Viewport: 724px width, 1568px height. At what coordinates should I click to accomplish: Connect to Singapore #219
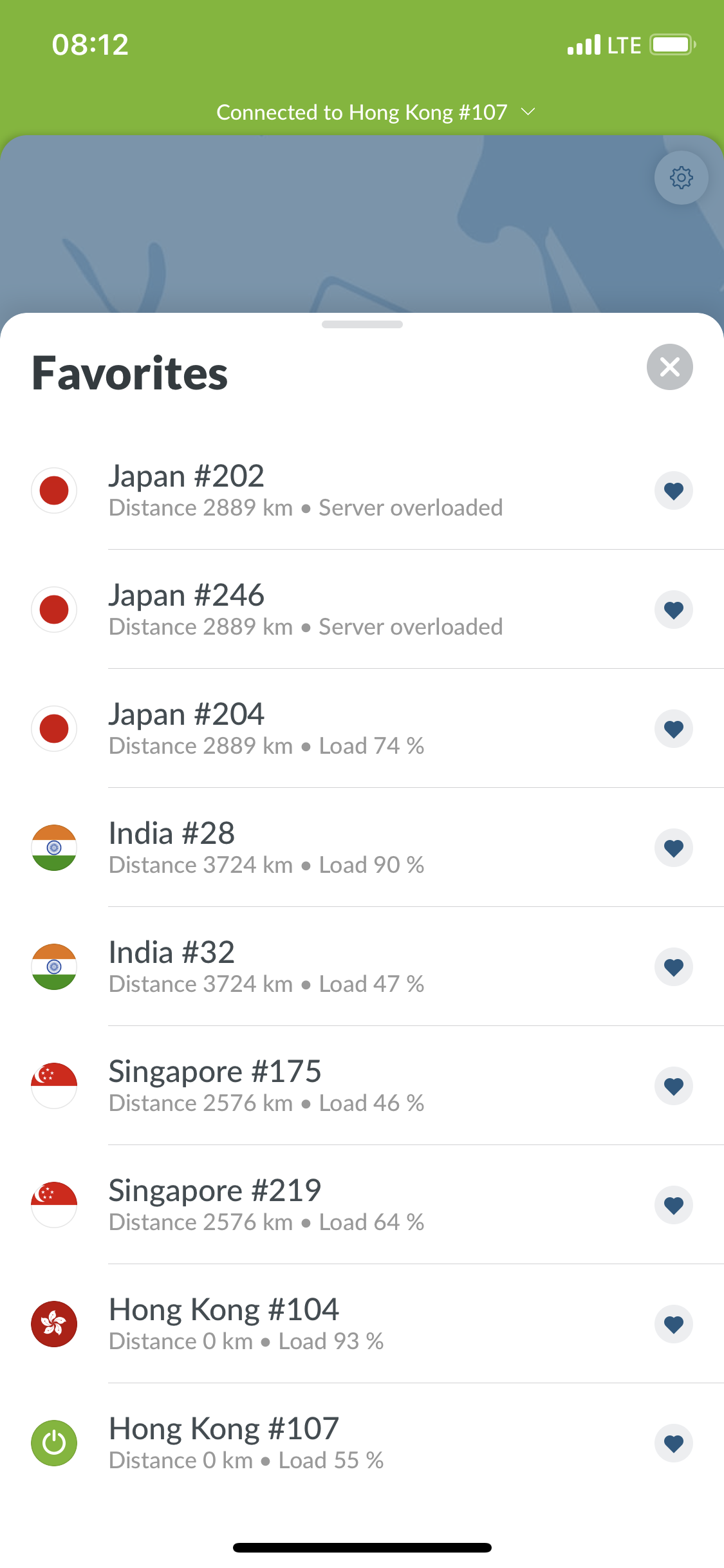point(362,1205)
